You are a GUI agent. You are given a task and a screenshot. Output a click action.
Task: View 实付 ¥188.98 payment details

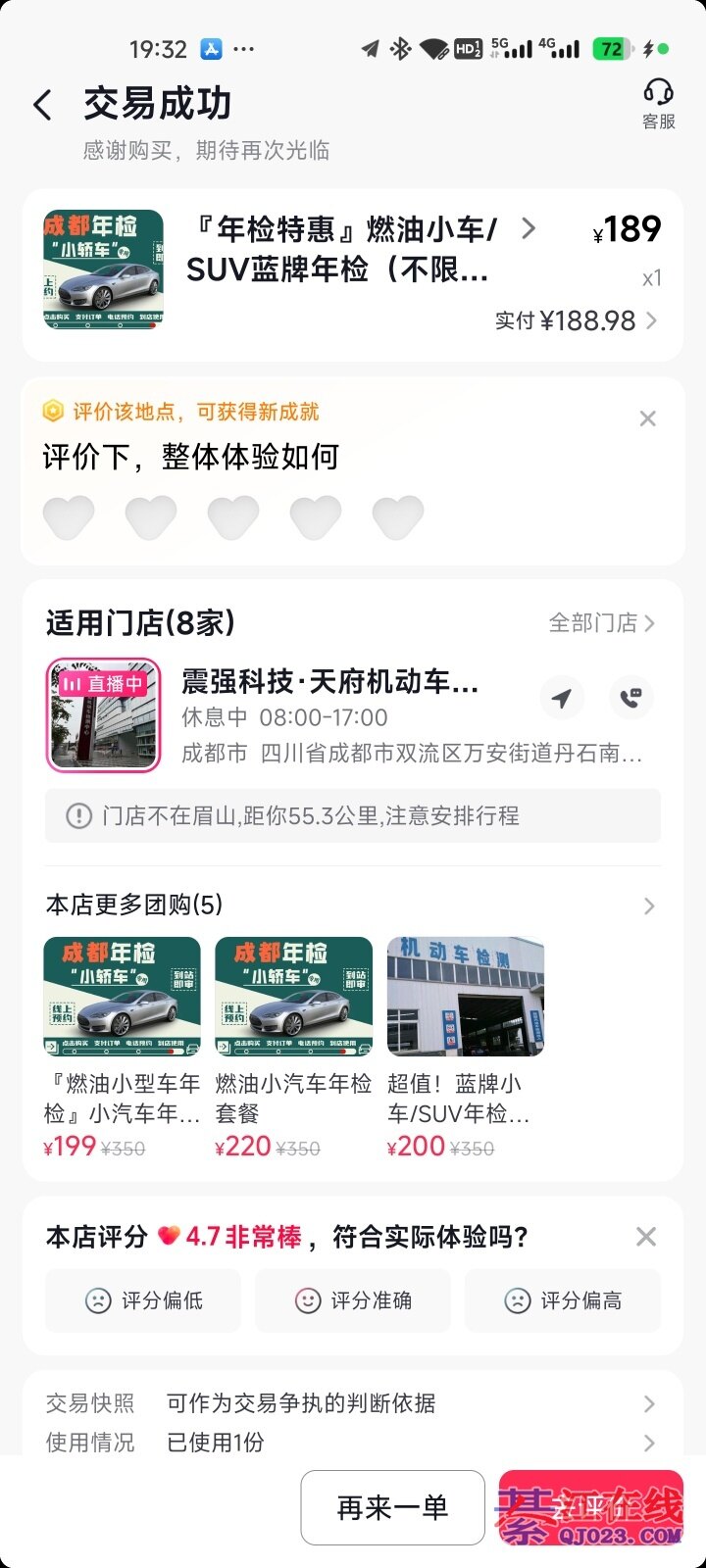(577, 320)
